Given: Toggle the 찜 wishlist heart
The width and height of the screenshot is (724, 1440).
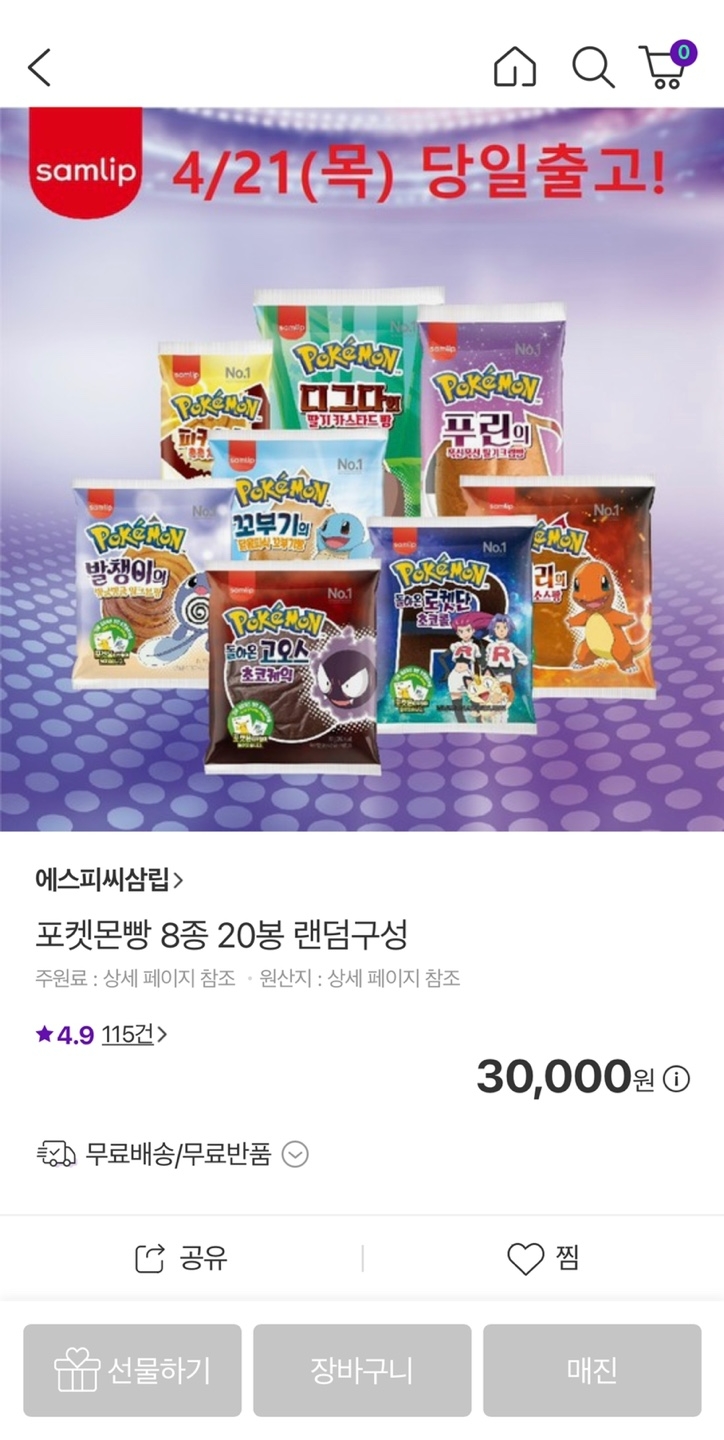Looking at the screenshot, I should [524, 1258].
